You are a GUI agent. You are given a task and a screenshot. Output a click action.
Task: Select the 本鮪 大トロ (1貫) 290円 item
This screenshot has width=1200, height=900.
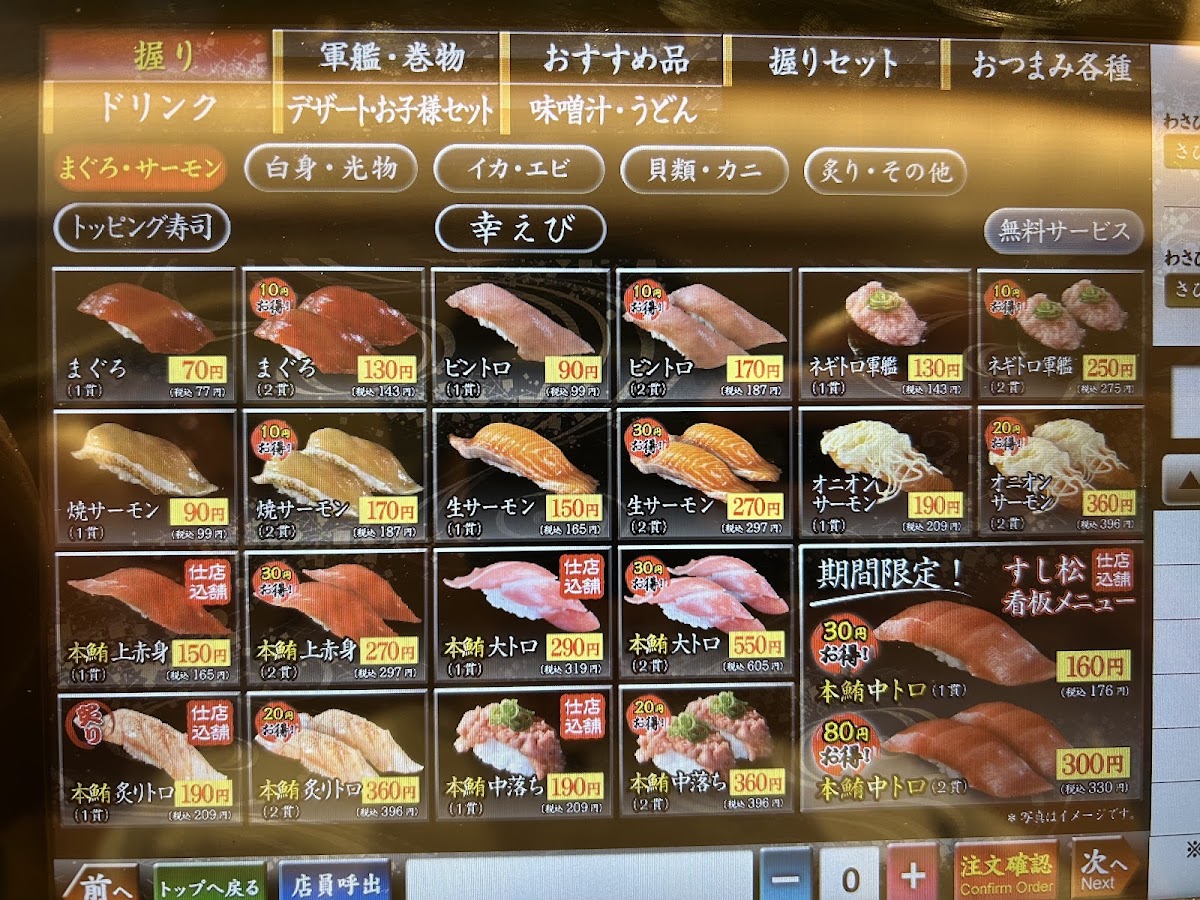(522, 613)
